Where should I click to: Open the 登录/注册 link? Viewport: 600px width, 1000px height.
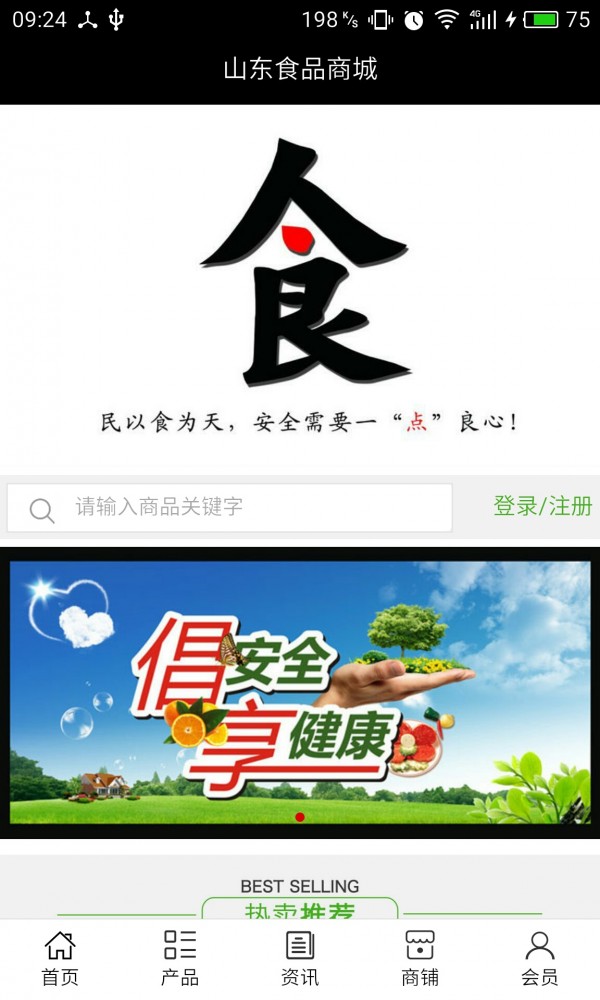click(542, 506)
